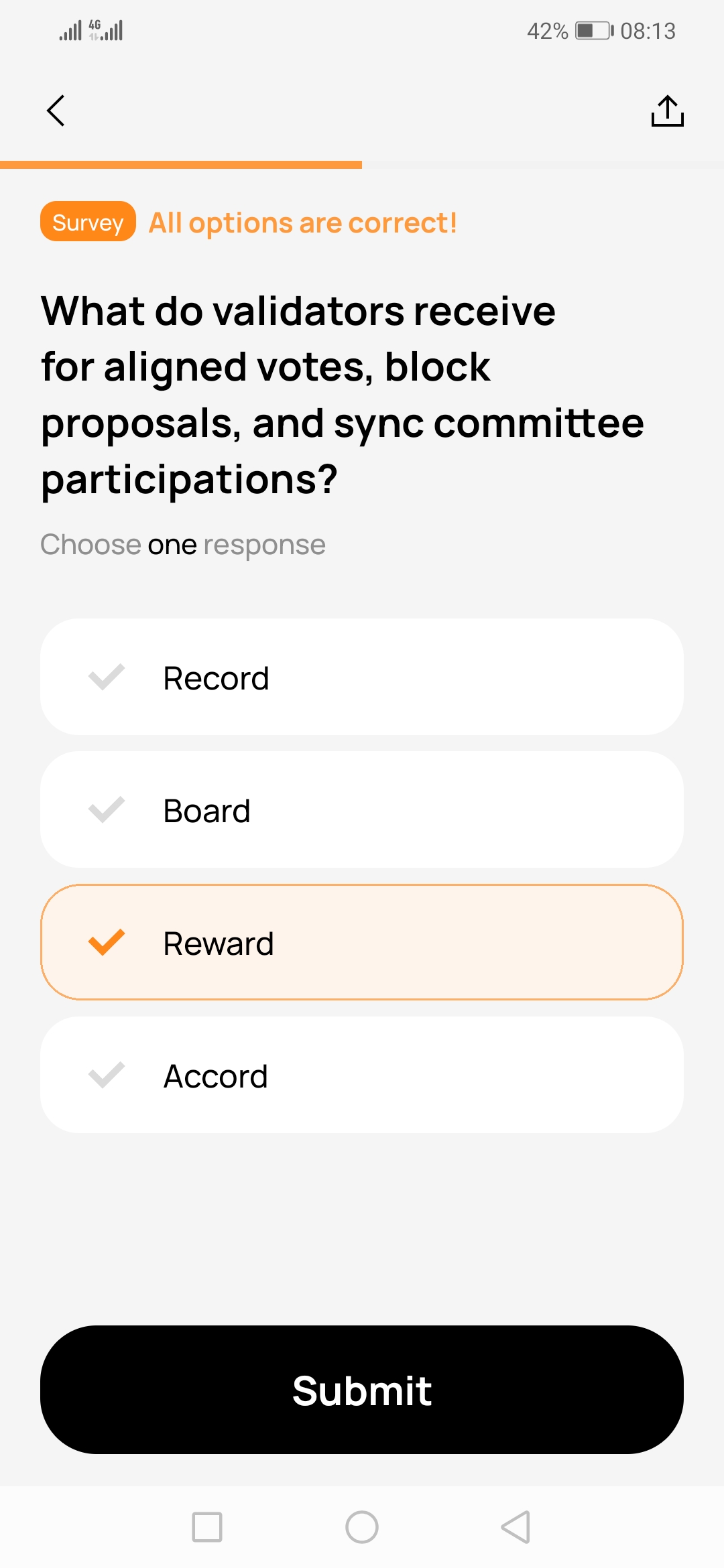Select the Accord answer
The width and height of the screenshot is (724, 1568).
(362, 1075)
